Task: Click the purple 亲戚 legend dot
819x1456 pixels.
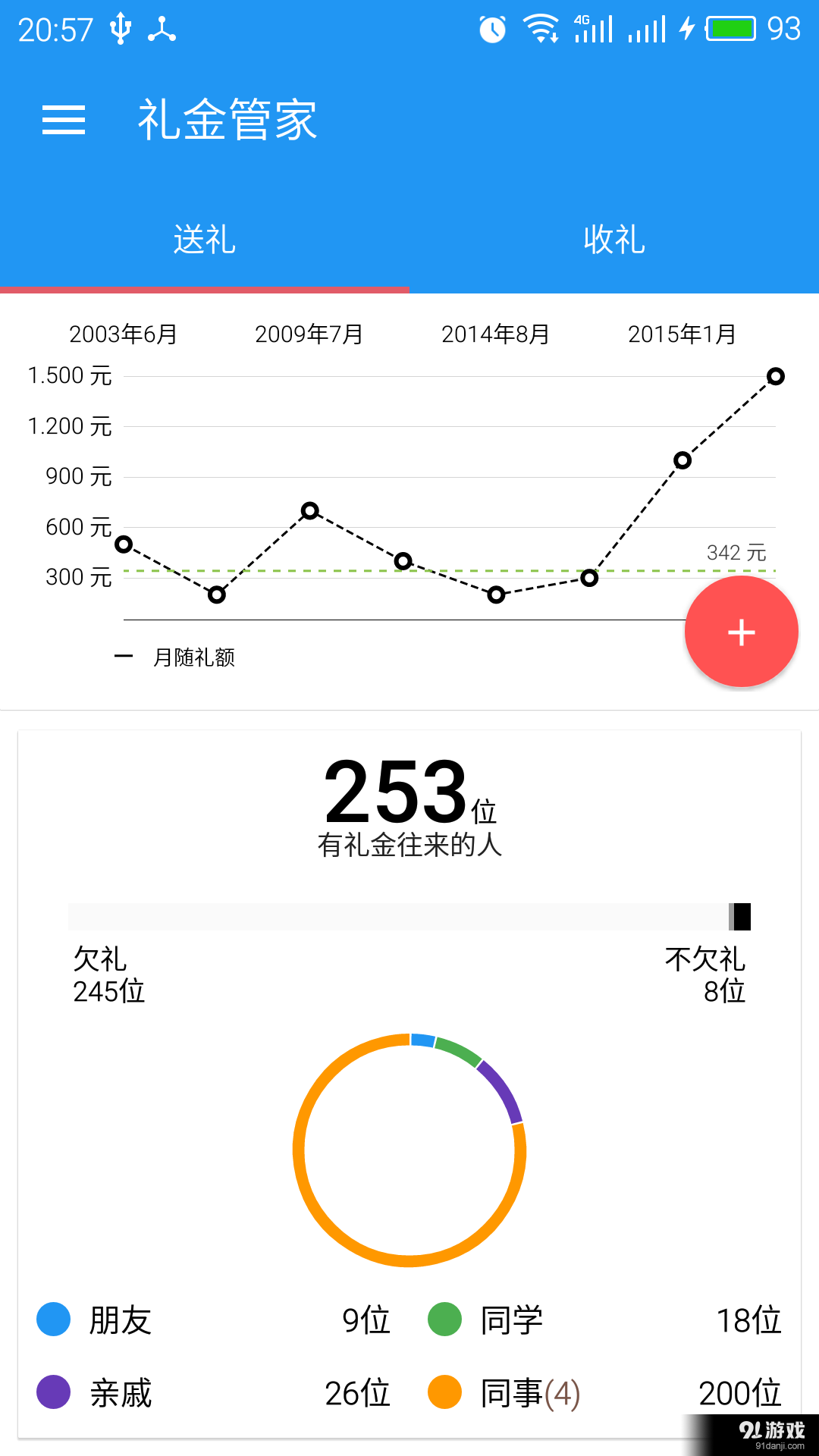Action: [x=52, y=1393]
